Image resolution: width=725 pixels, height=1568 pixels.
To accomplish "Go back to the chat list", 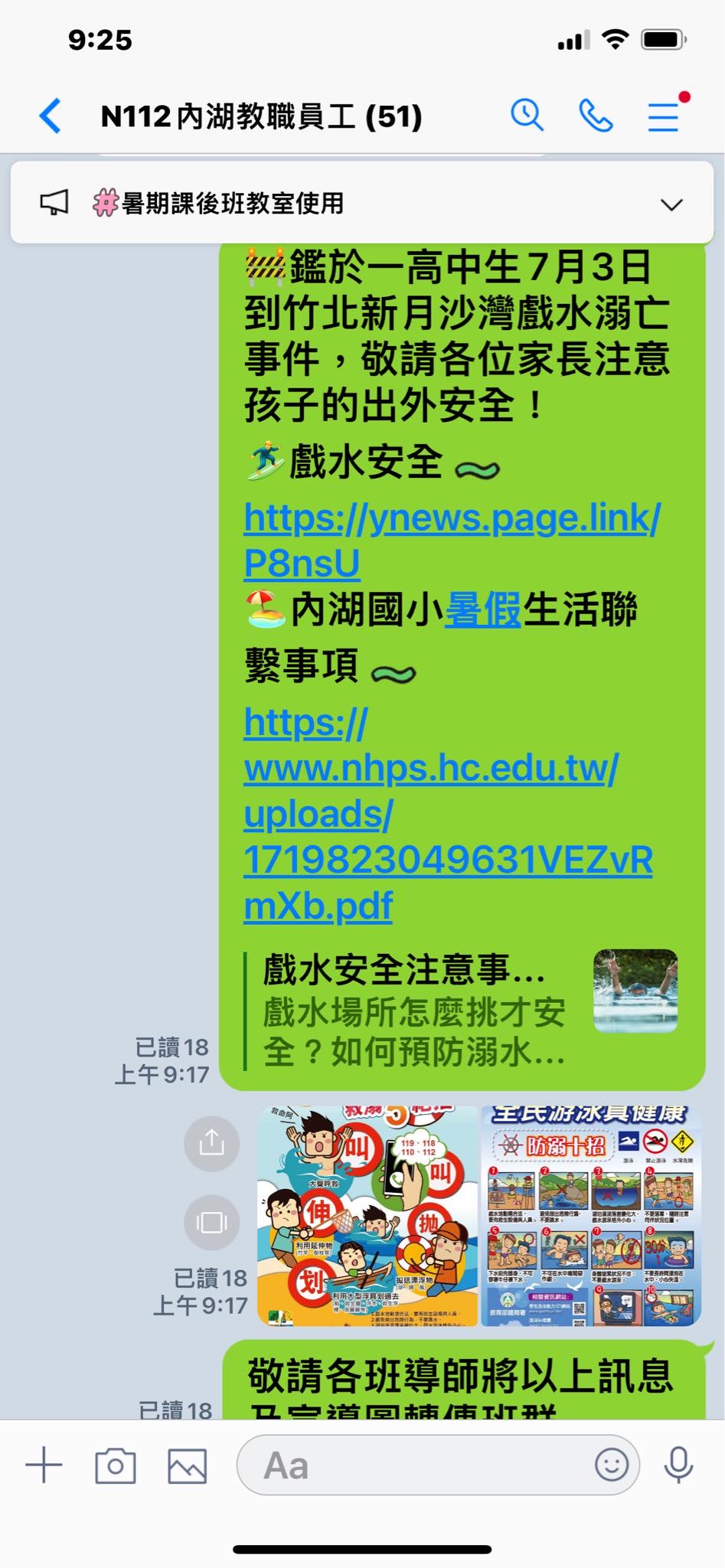I will (51, 116).
